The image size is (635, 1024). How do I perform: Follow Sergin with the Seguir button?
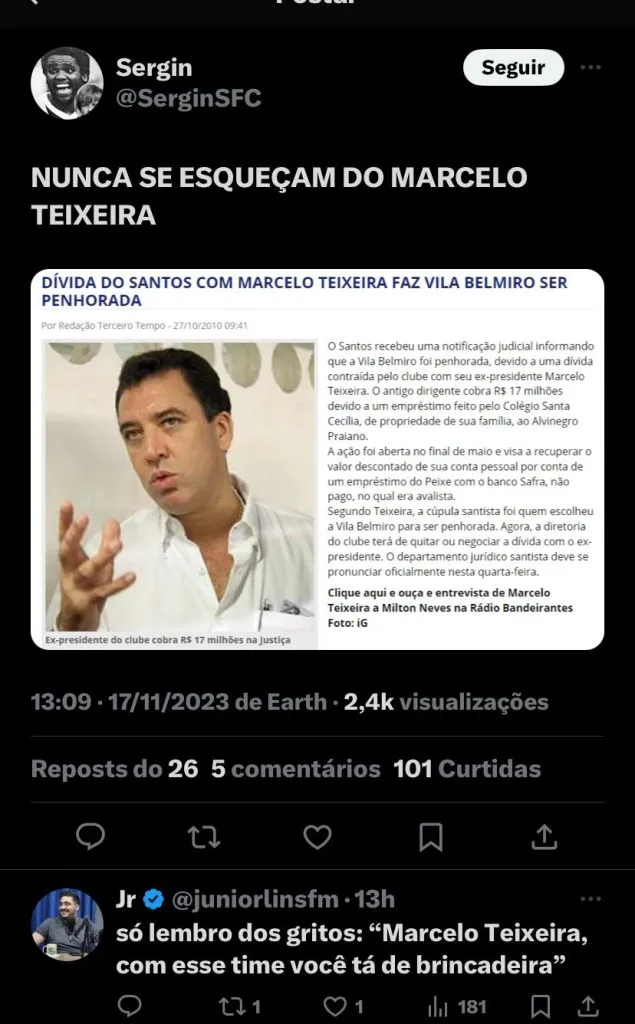click(x=513, y=68)
